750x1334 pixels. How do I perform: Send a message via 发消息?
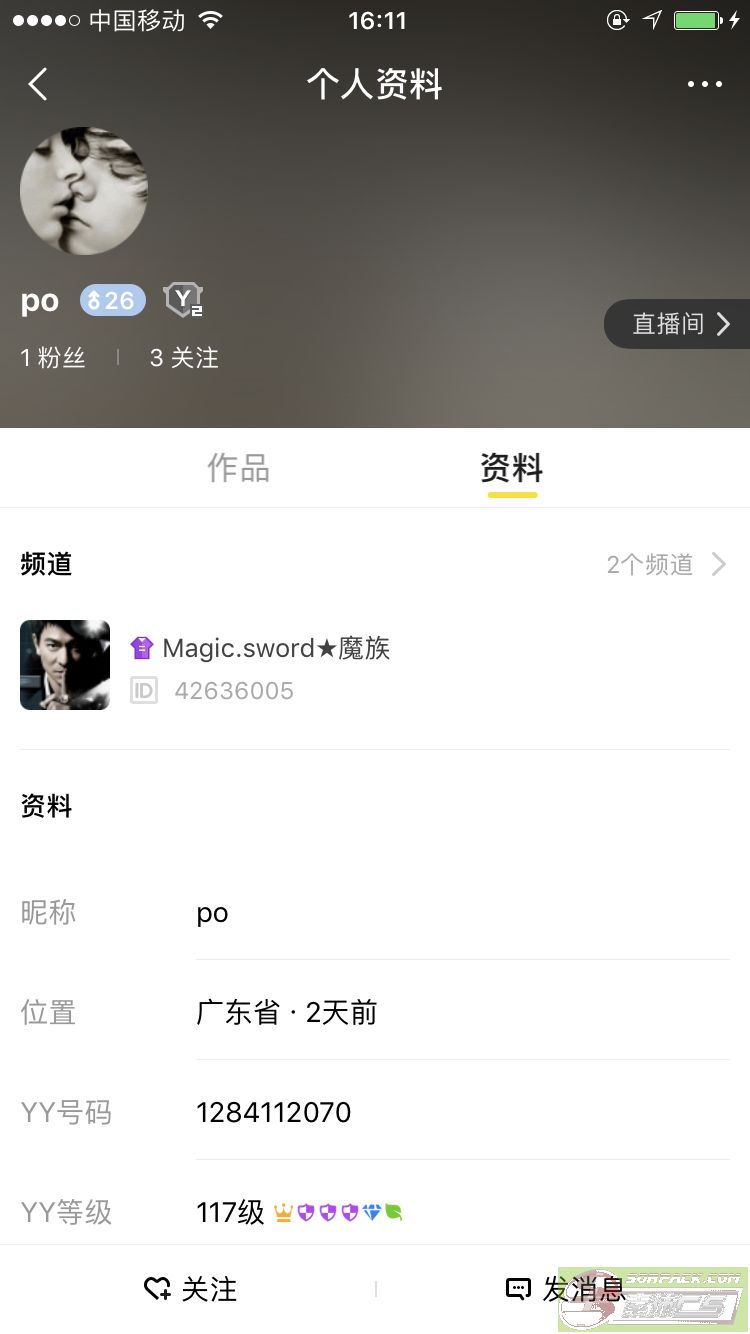[565, 1289]
